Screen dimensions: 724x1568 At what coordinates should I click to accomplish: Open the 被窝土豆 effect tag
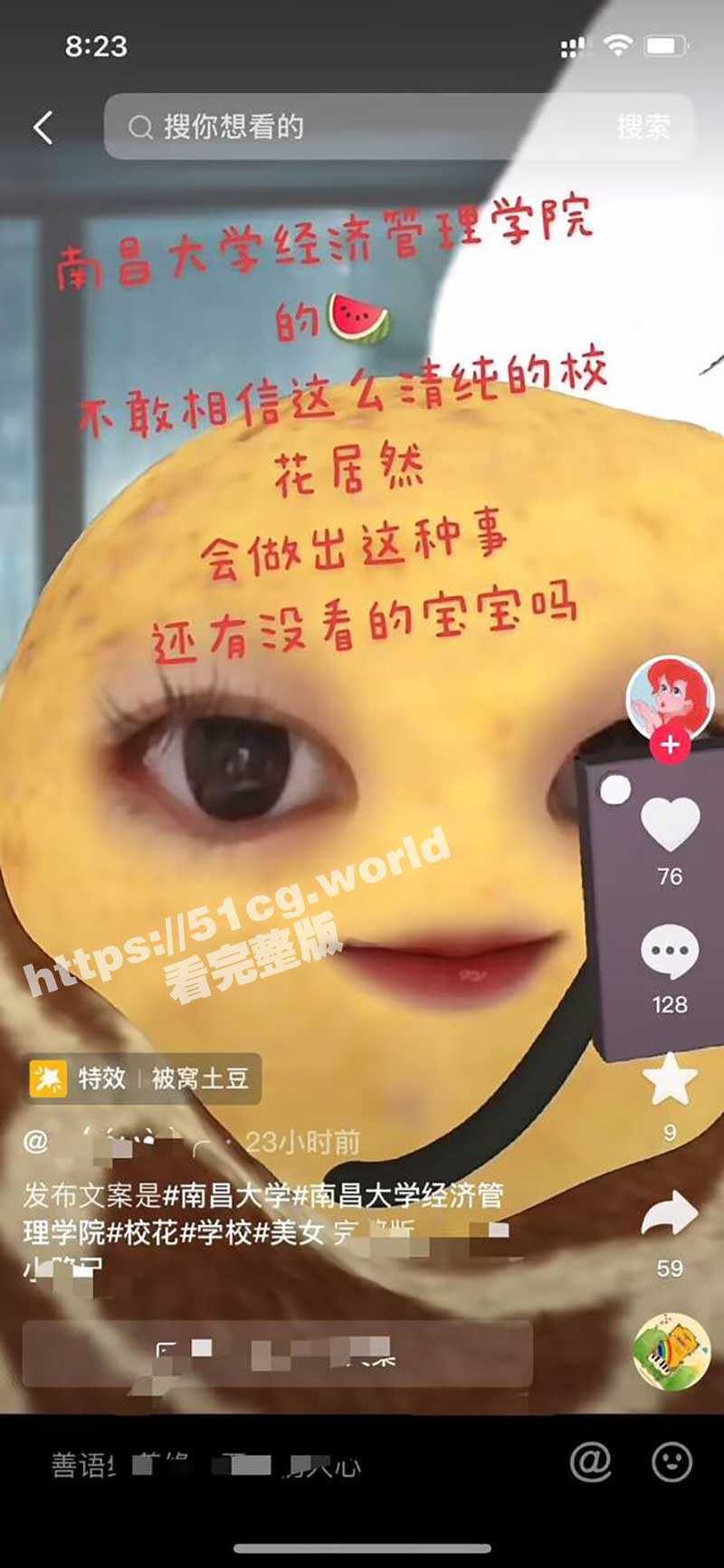(x=145, y=1079)
